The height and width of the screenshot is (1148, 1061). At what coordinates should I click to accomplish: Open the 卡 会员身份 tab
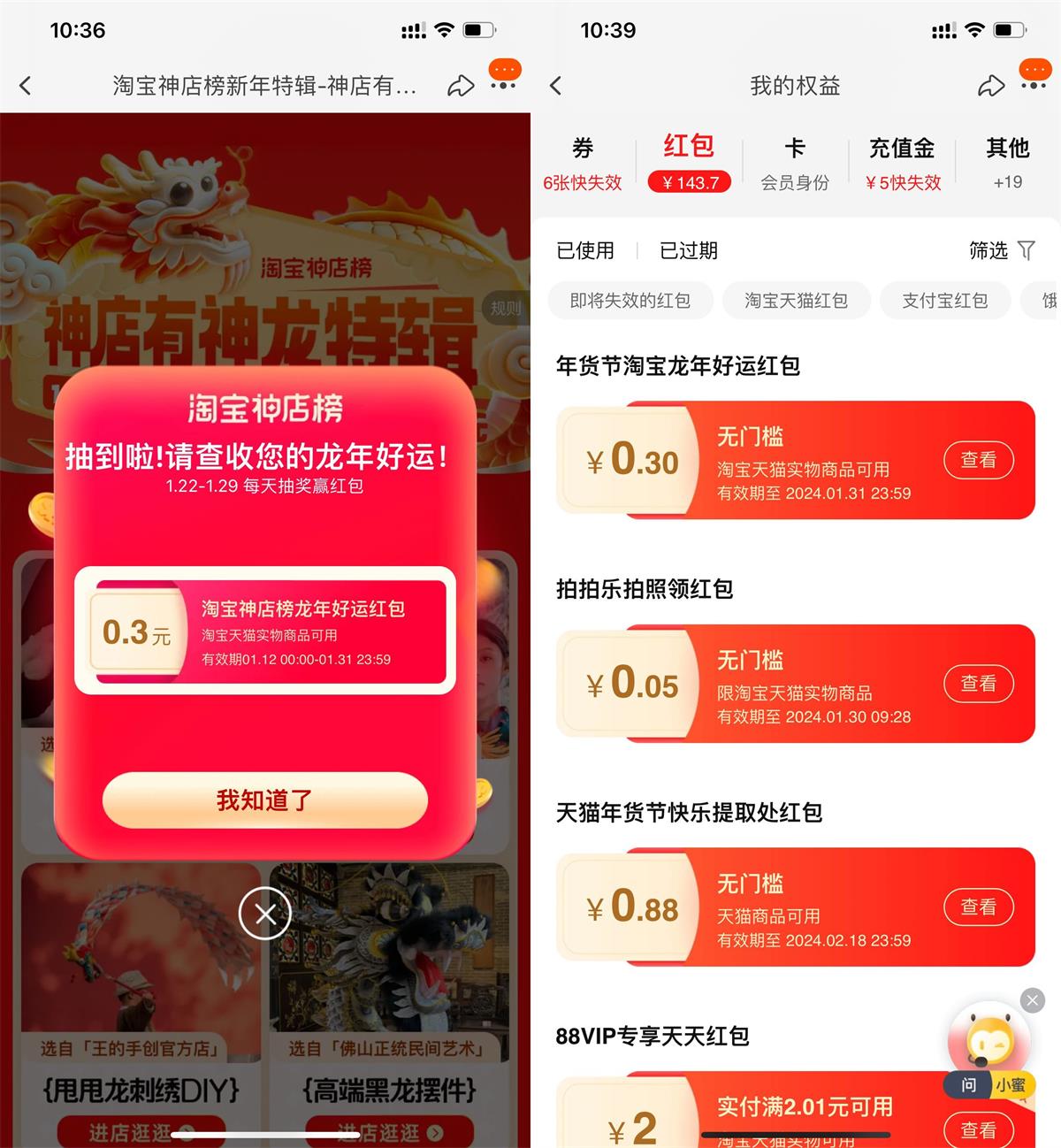pyautogui.click(x=795, y=163)
